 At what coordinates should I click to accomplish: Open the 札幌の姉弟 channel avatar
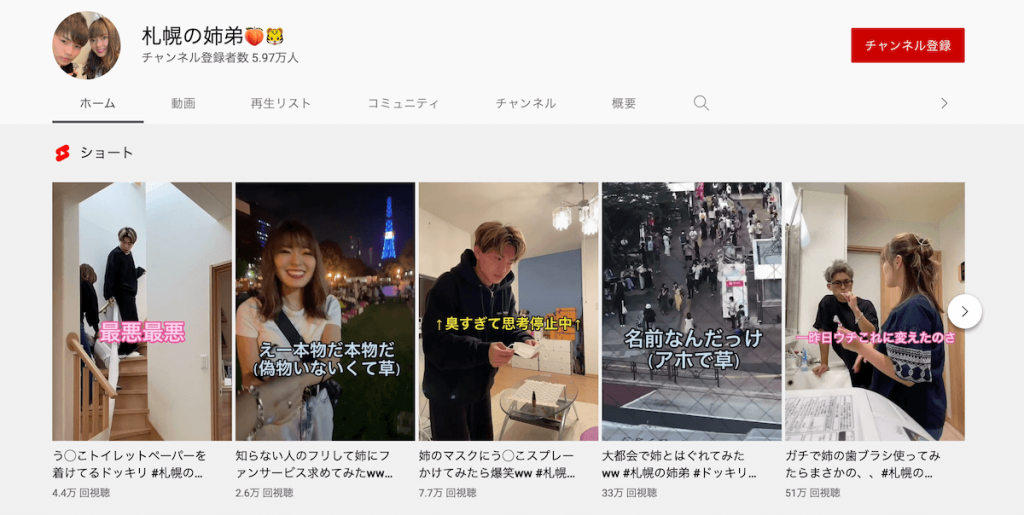[86, 45]
